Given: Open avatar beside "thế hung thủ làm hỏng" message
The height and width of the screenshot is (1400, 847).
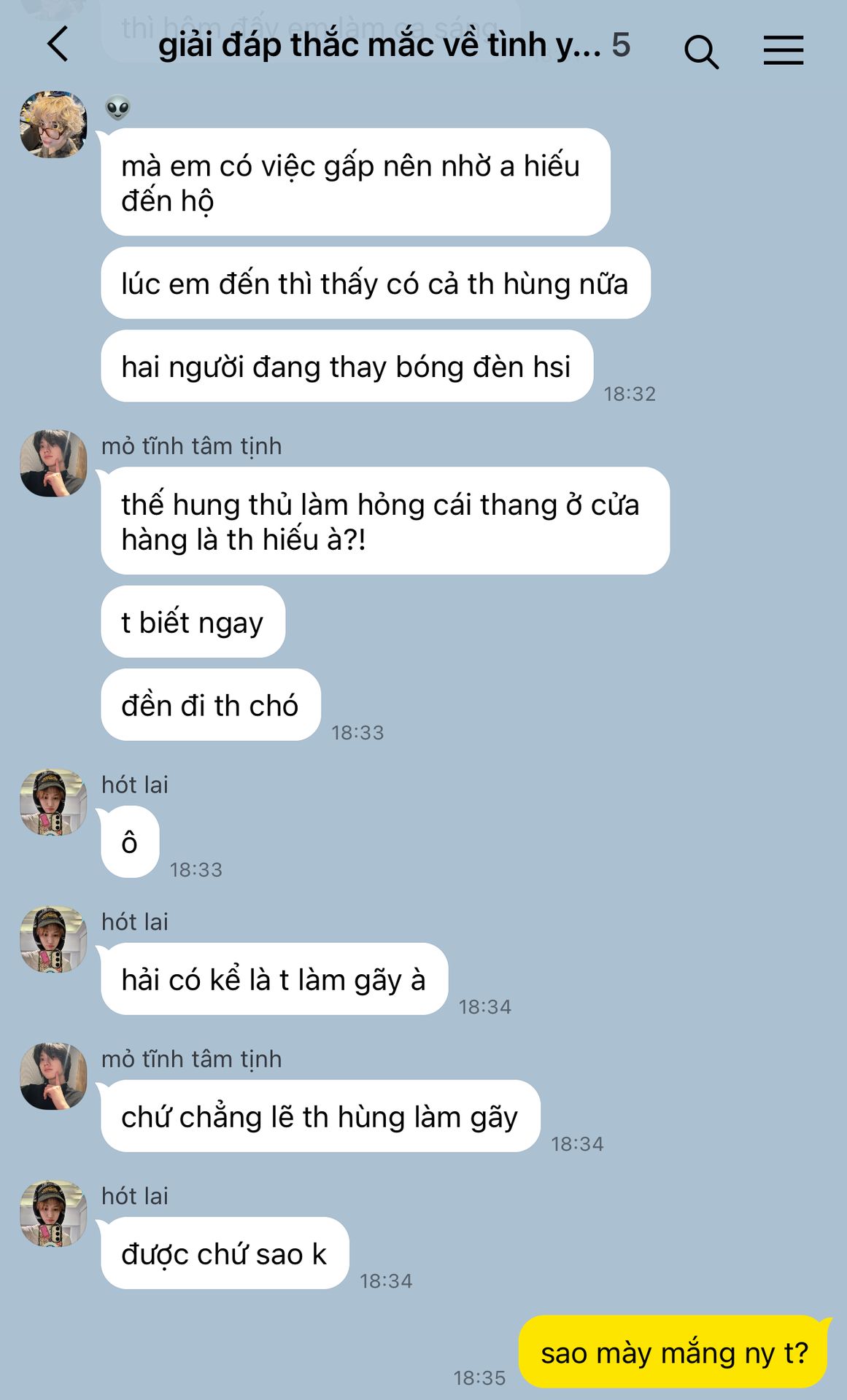Looking at the screenshot, I should coord(53,464).
